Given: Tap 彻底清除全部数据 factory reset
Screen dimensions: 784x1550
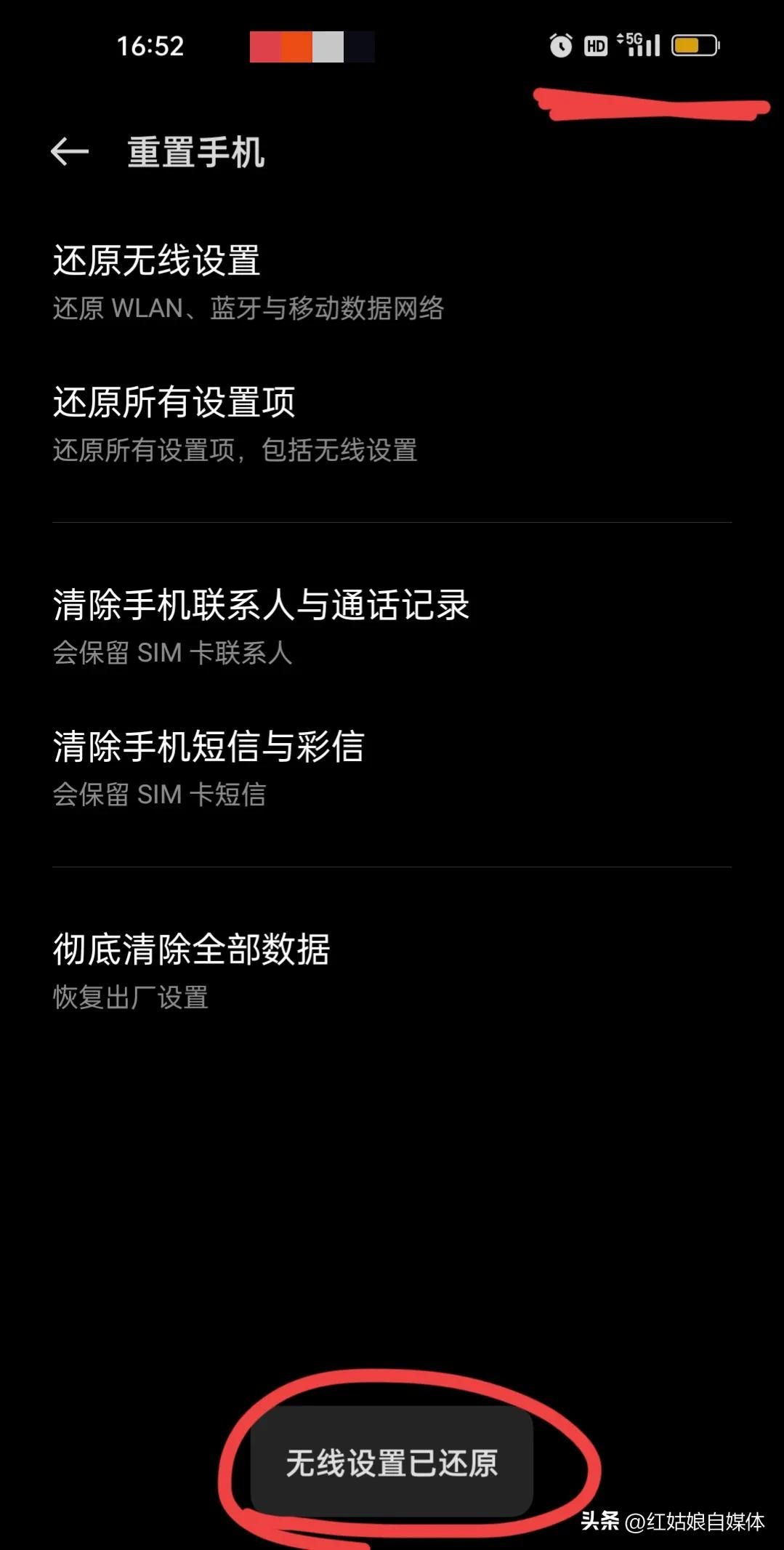Looking at the screenshot, I should click(392, 971).
